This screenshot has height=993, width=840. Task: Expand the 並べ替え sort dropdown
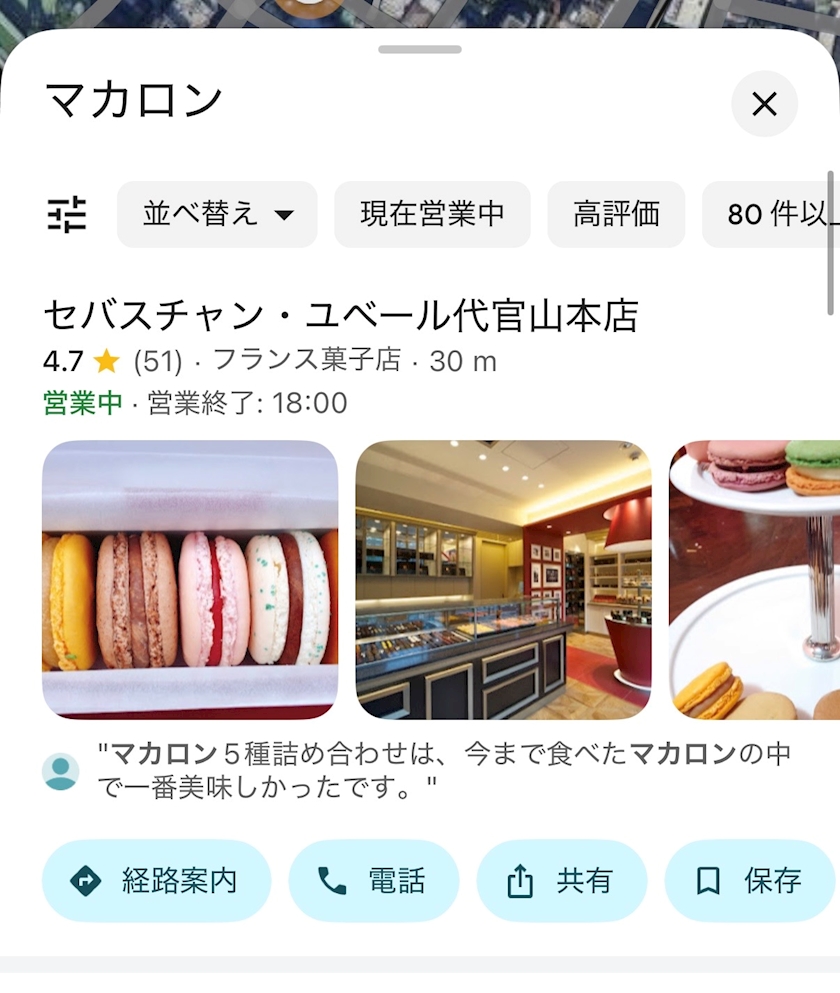[x=217, y=214]
